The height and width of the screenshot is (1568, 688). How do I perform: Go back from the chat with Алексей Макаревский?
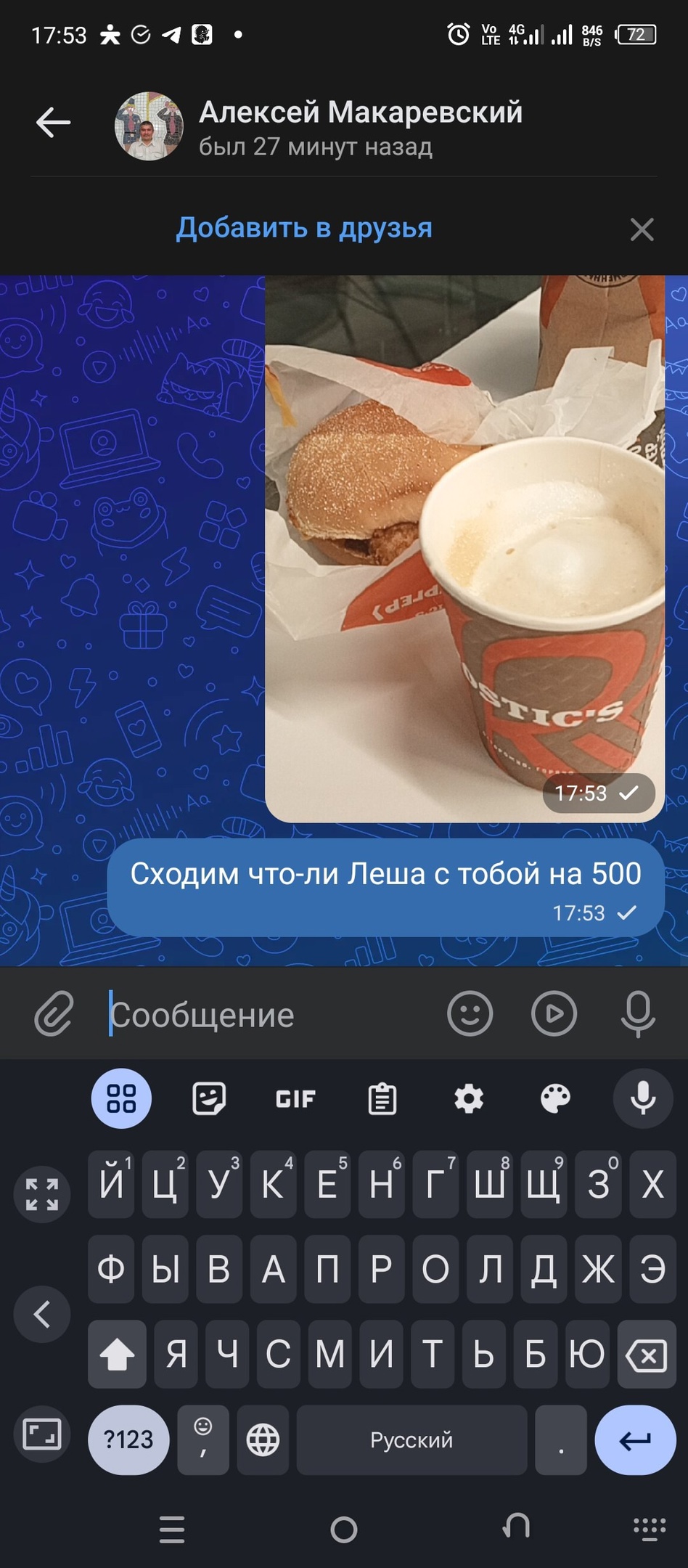54,122
